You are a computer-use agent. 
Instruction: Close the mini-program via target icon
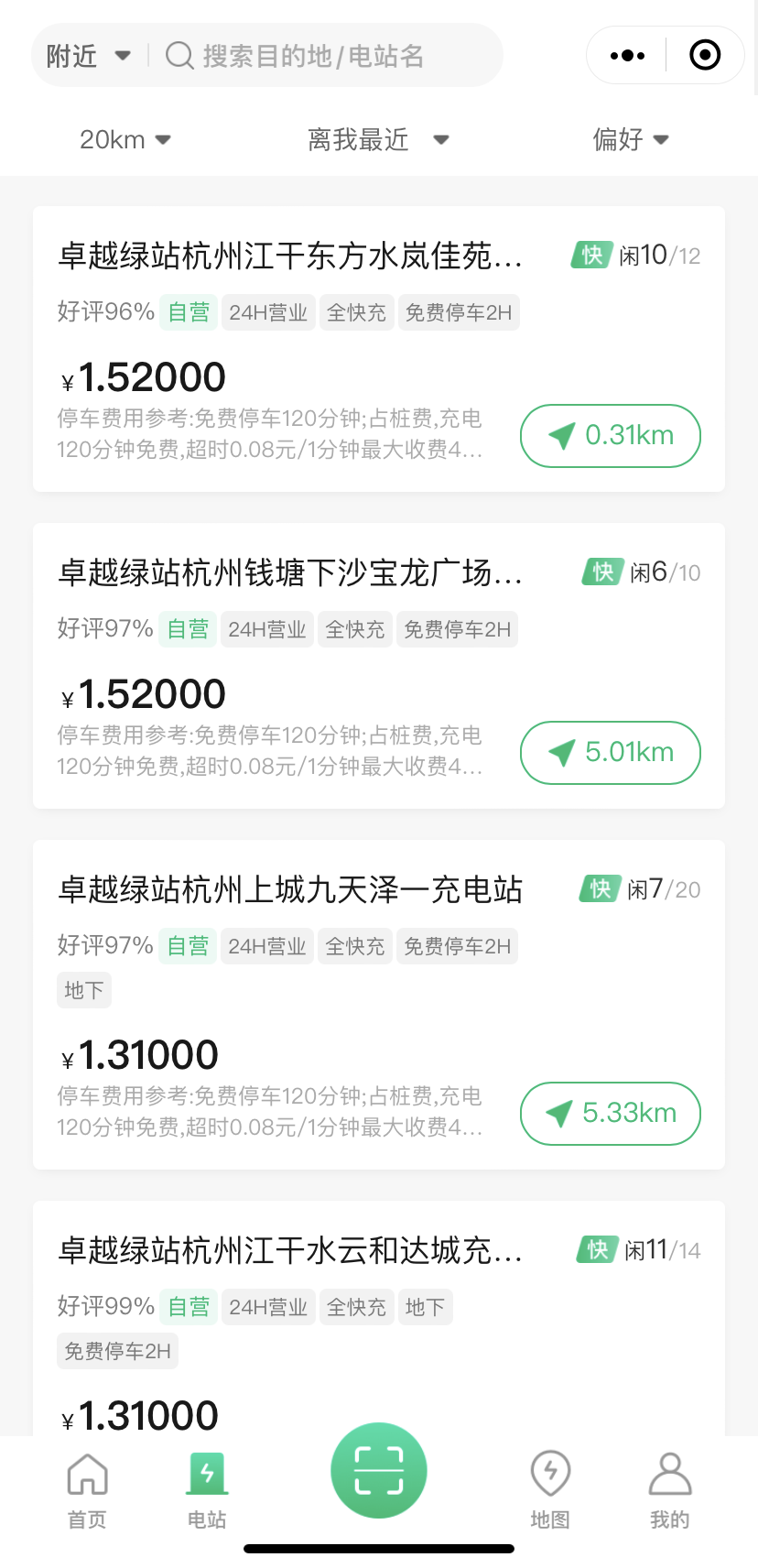pos(705,56)
